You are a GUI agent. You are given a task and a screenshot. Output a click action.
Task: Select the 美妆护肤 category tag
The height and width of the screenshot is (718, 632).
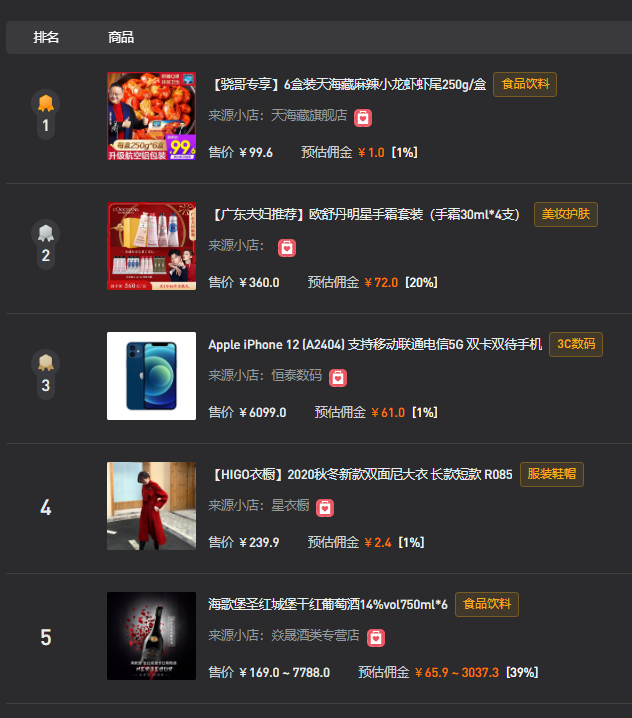[566, 214]
